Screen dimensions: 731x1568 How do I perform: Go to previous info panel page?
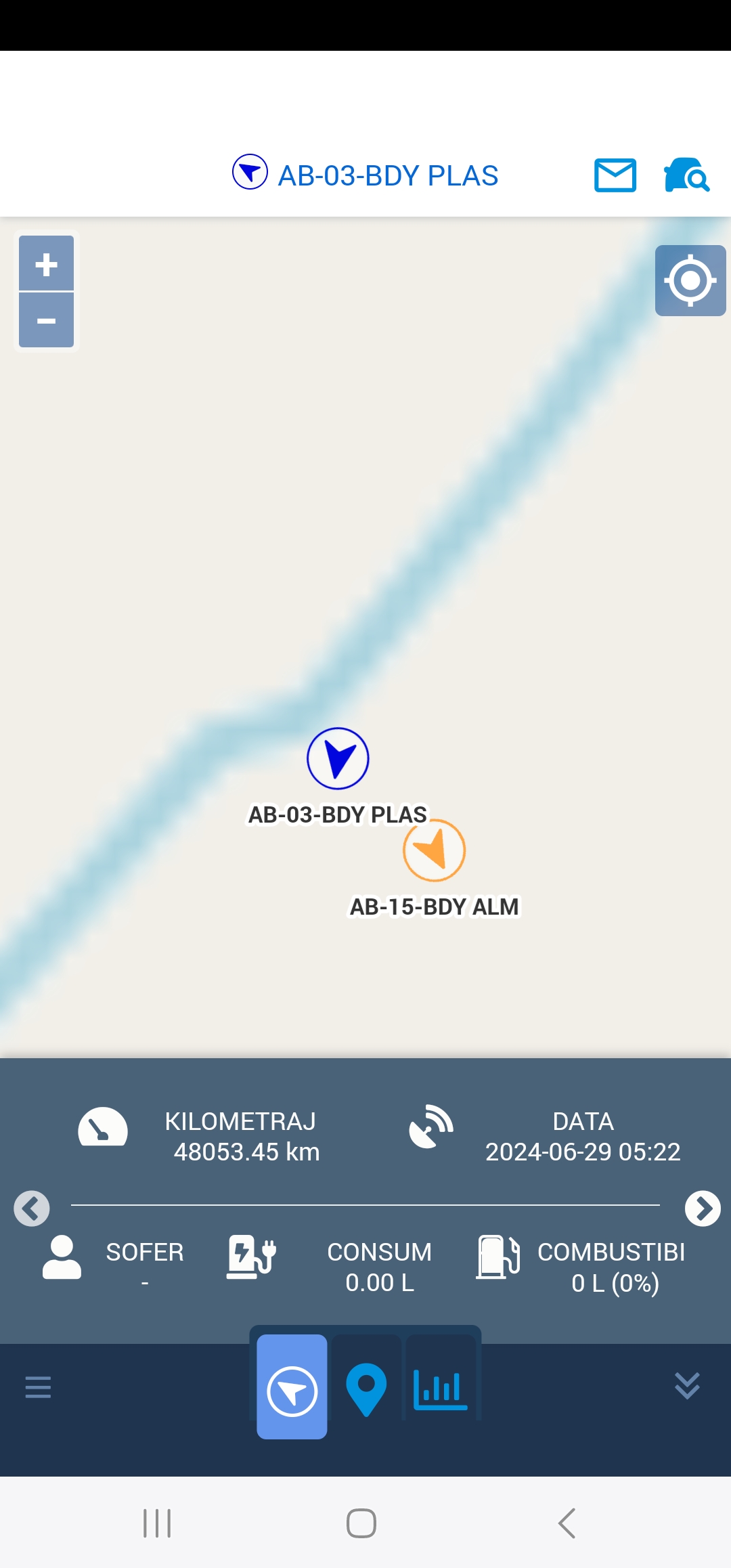[32, 1208]
